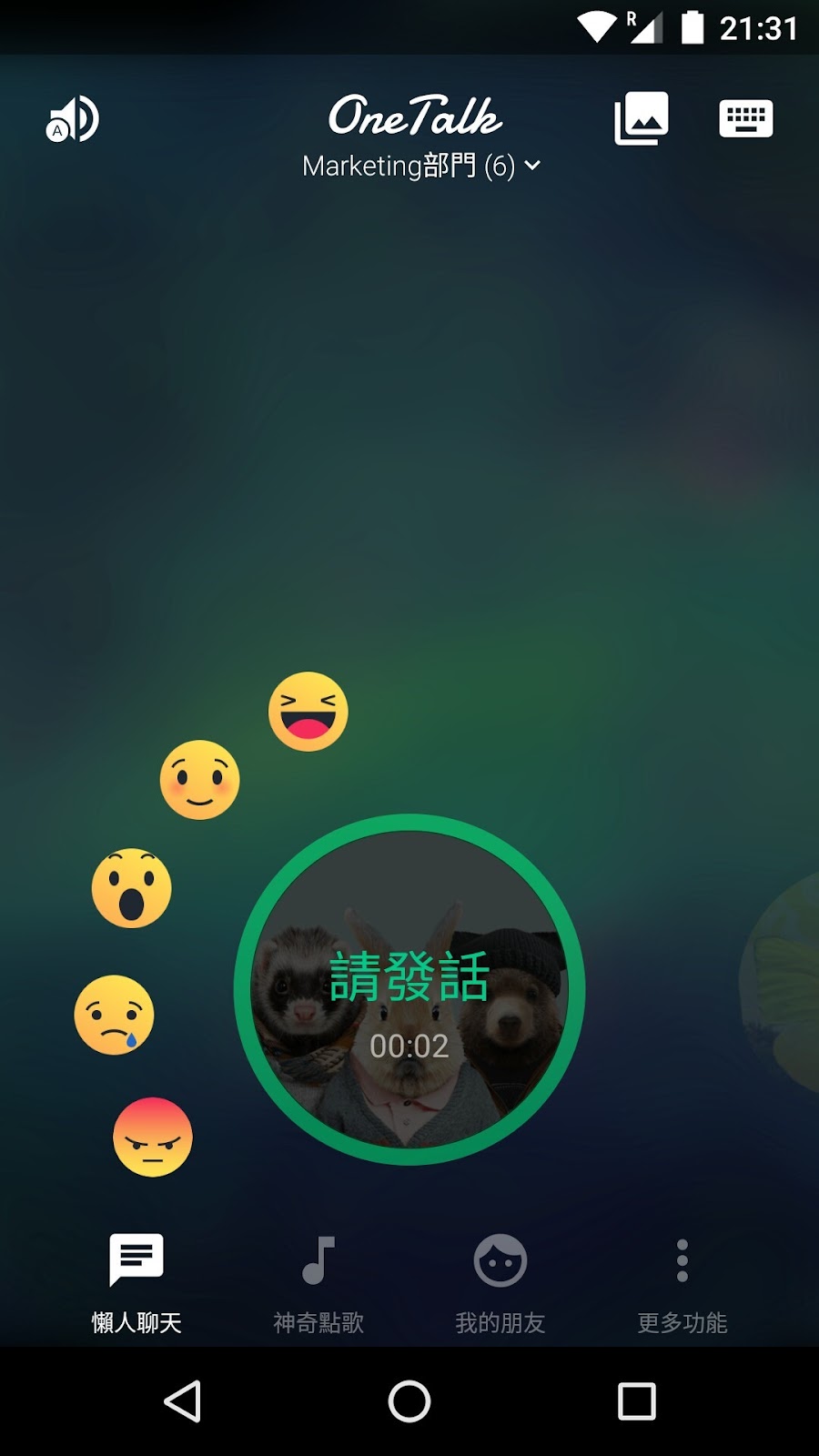Viewport: 819px width, 1456px height.
Task: Send the crying sad emoji
Action: [x=115, y=1016]
